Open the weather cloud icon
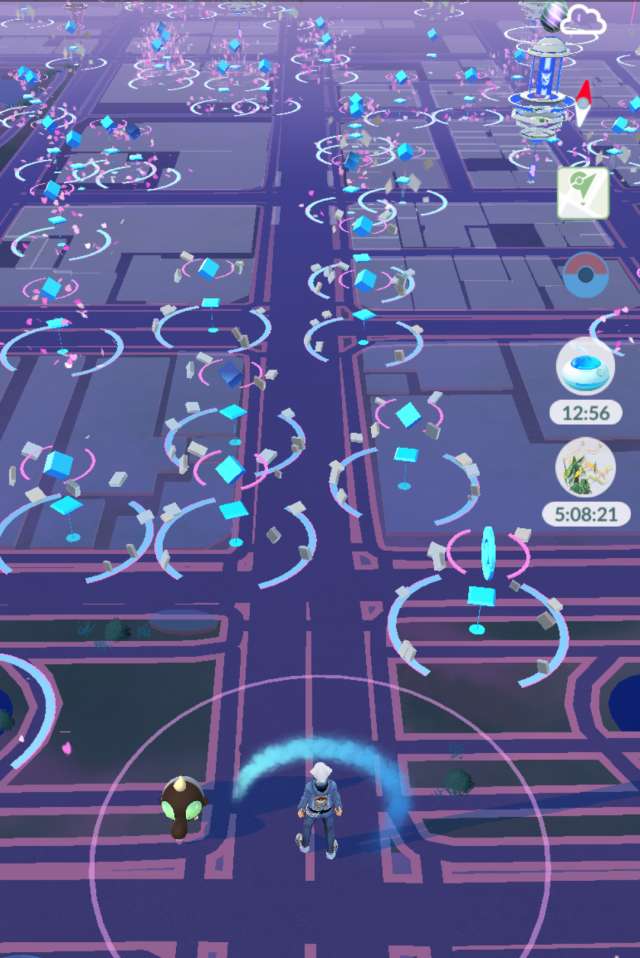 pos(582,19)
